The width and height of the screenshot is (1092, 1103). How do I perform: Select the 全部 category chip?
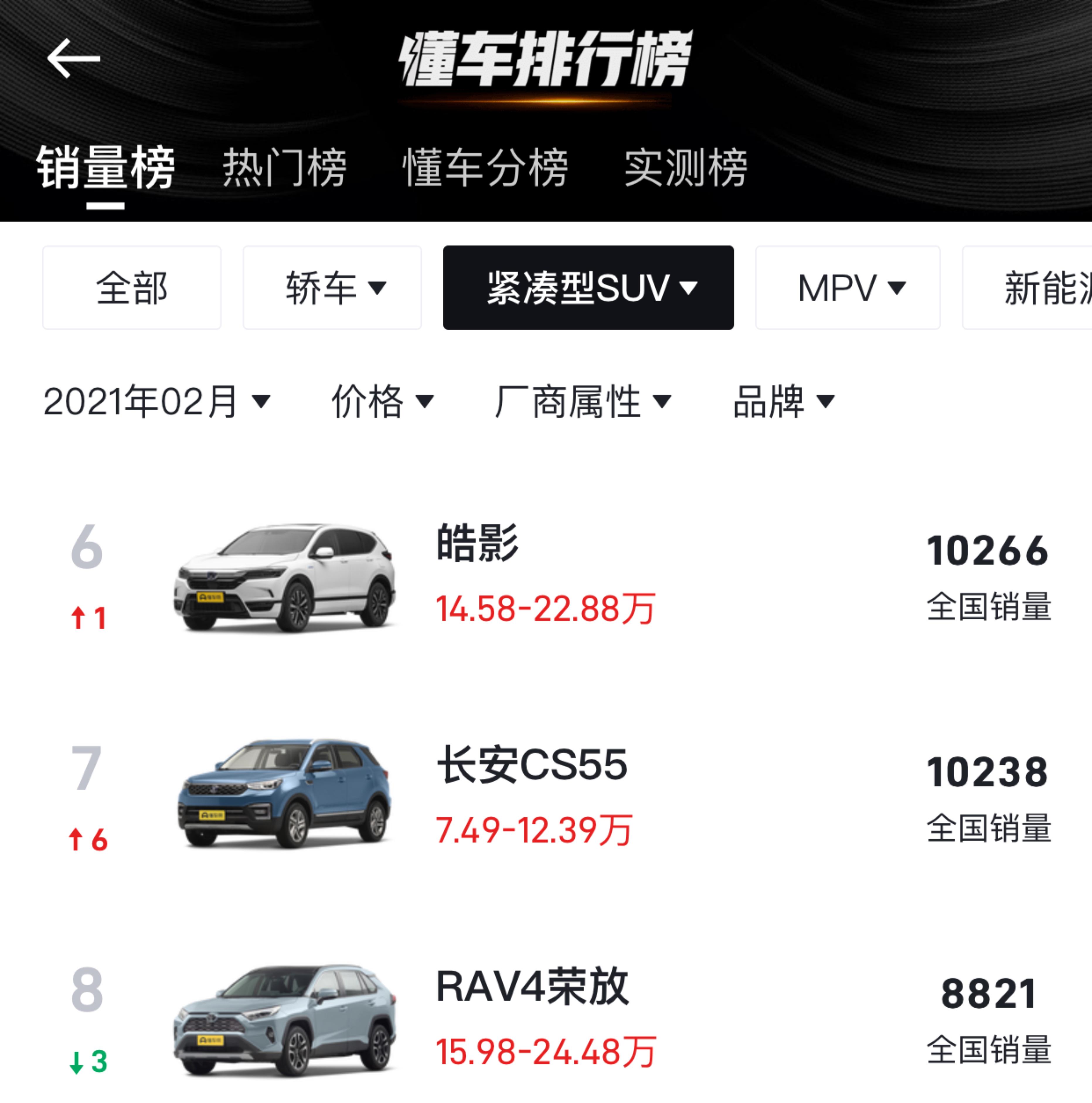tap(132, 288)
